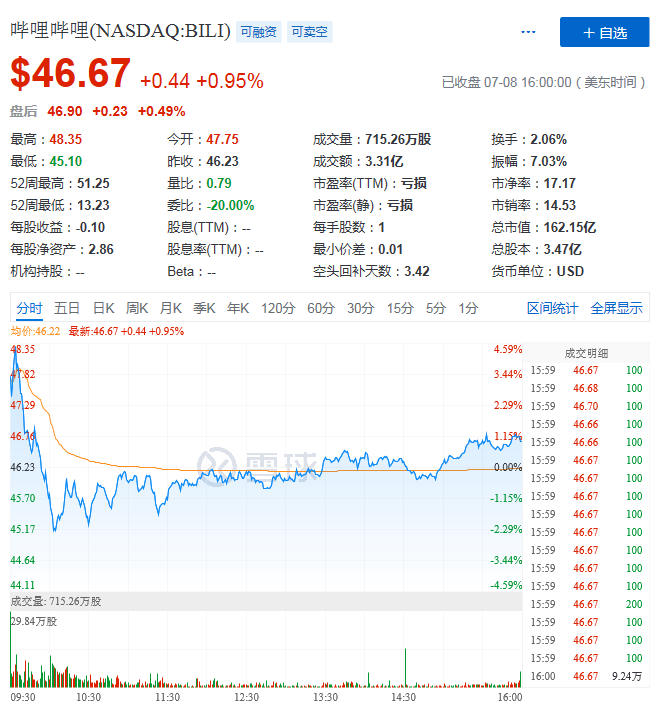The width and height of the screenshot is (672, 709).
Task: Open 区间统计 range statistics
Action: 553,308
